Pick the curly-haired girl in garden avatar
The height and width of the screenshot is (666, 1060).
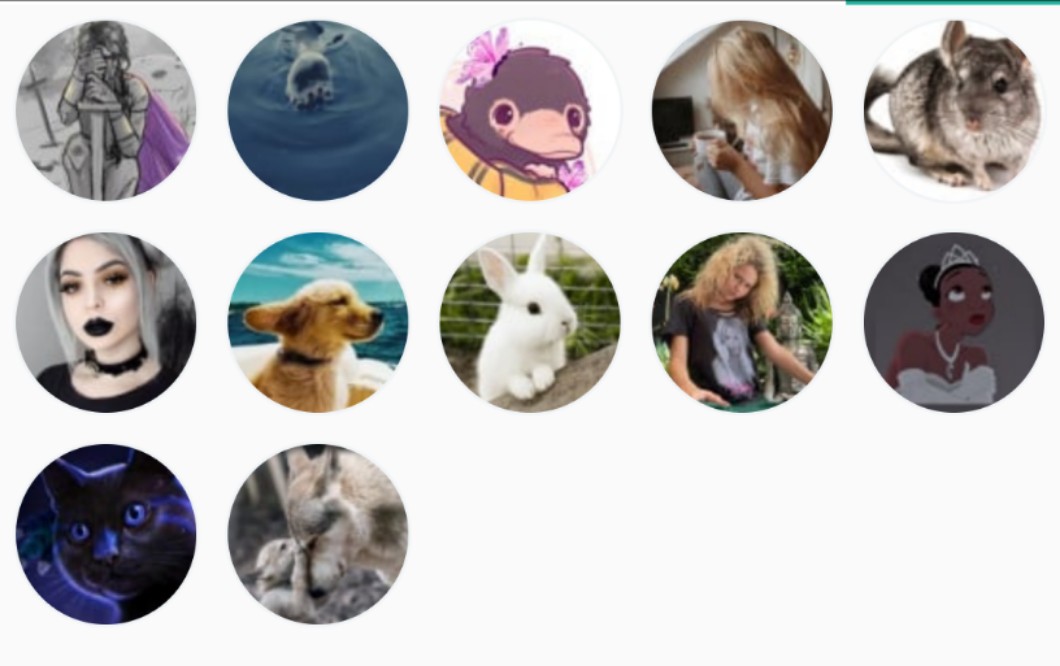pos(742,323)
